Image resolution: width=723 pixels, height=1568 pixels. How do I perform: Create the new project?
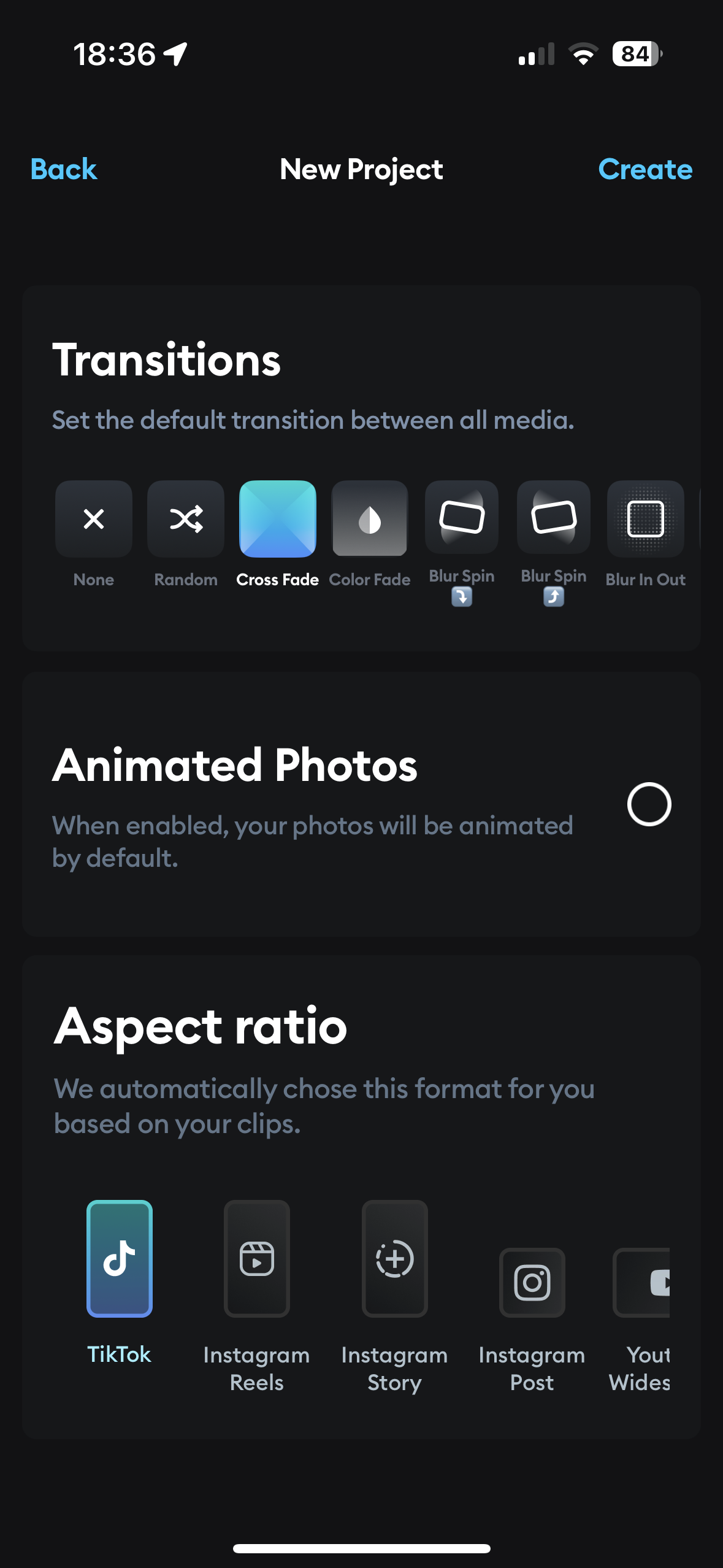645,169
